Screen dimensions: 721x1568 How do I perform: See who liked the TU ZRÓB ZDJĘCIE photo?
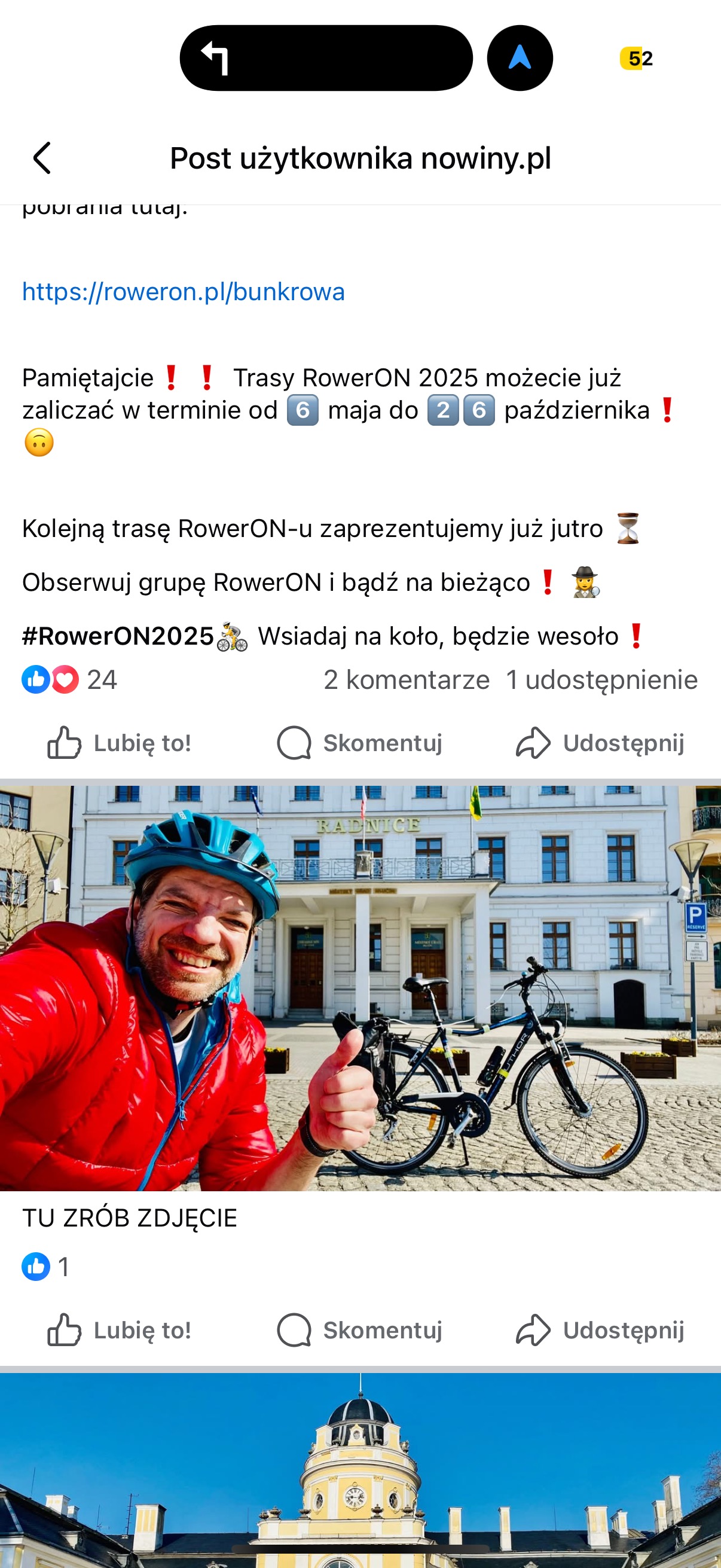[x=45, y=1267]
